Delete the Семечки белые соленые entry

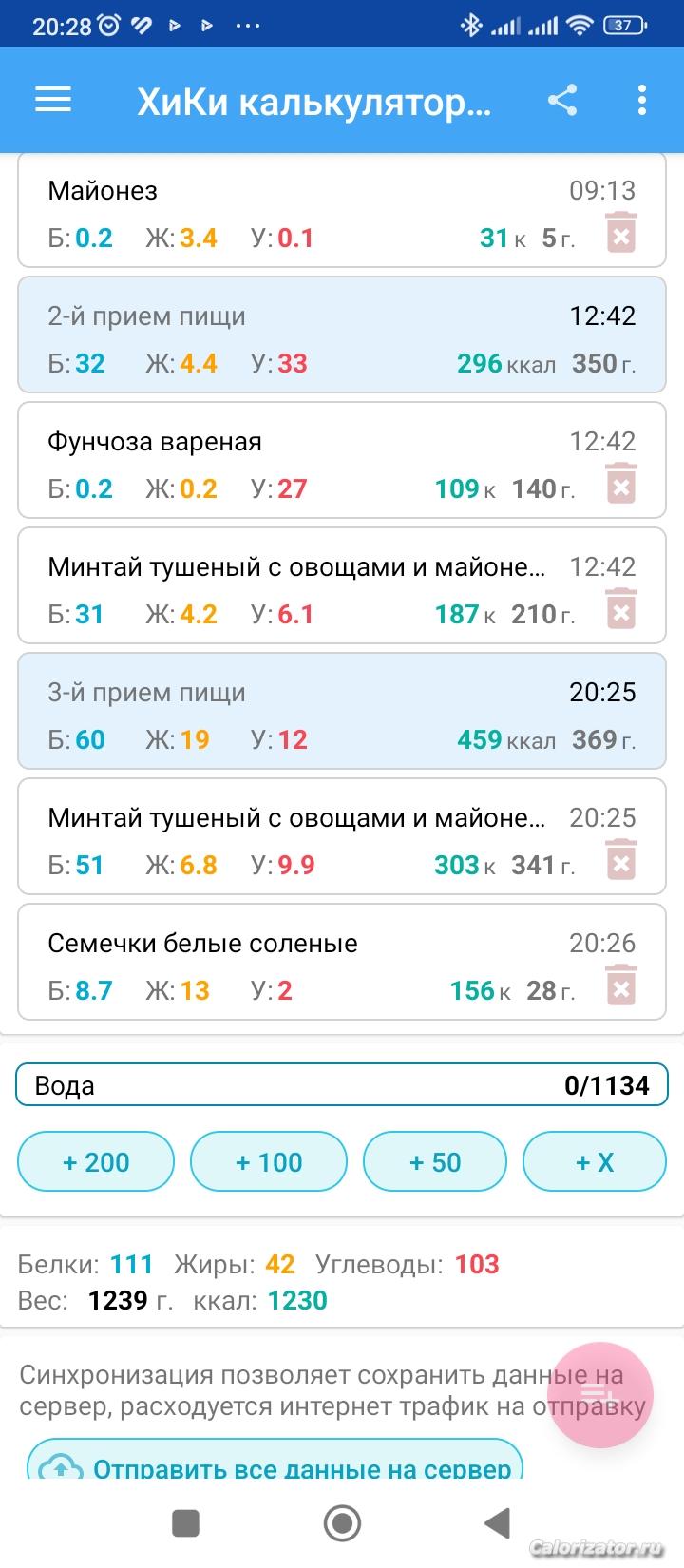point(620,985)
